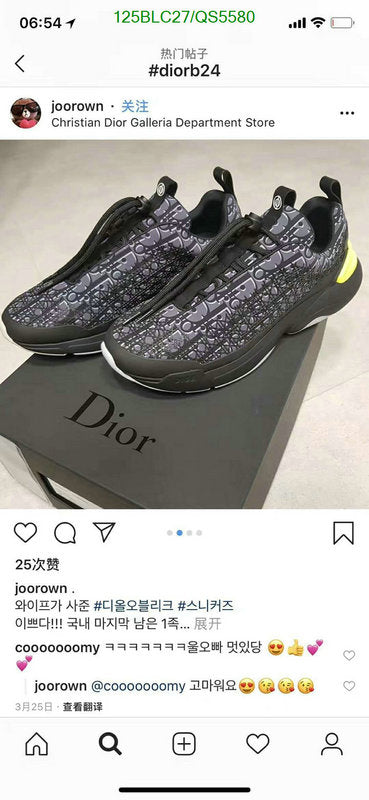Open the post's three-dot overflow menu
Viewport: 369px width, 800px height.
pyautogui.click(x=347, y=113)
